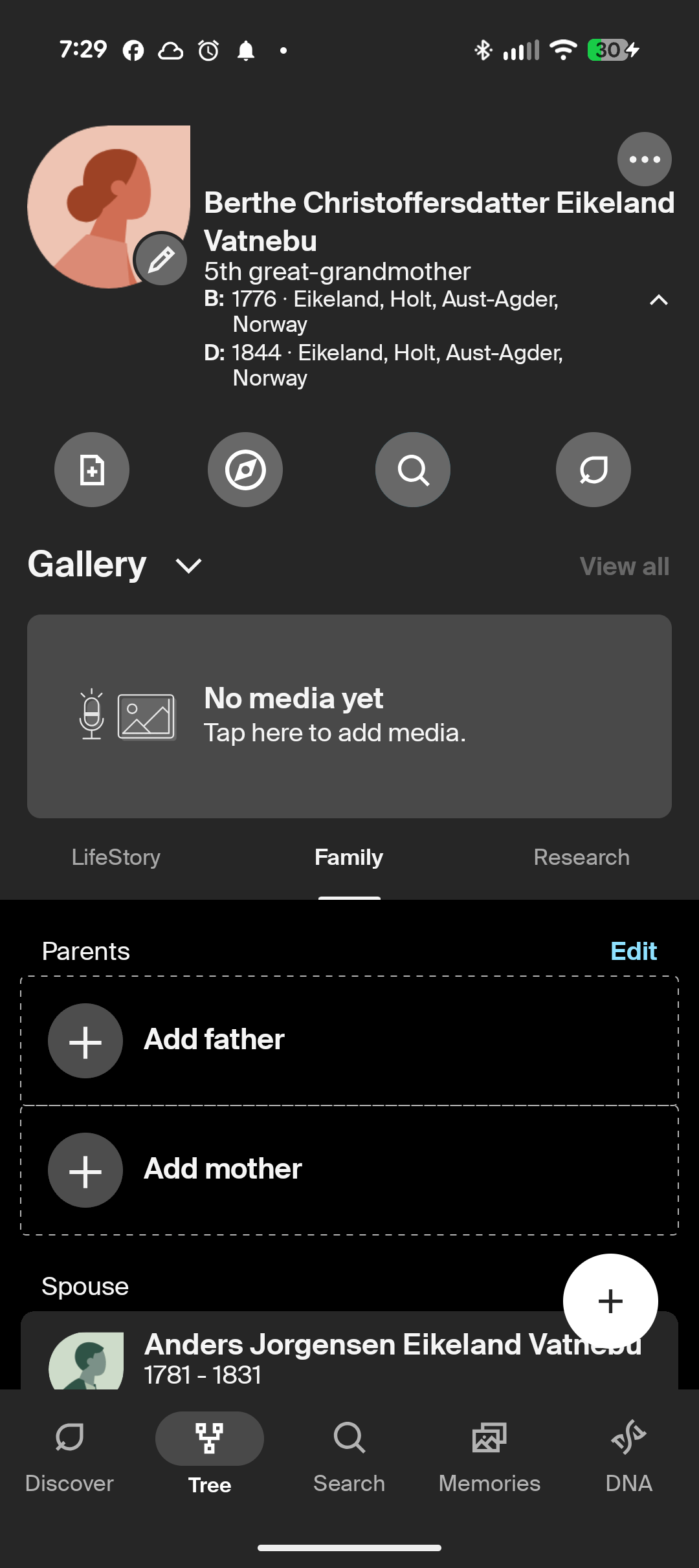Edit the Parents section

634,951
